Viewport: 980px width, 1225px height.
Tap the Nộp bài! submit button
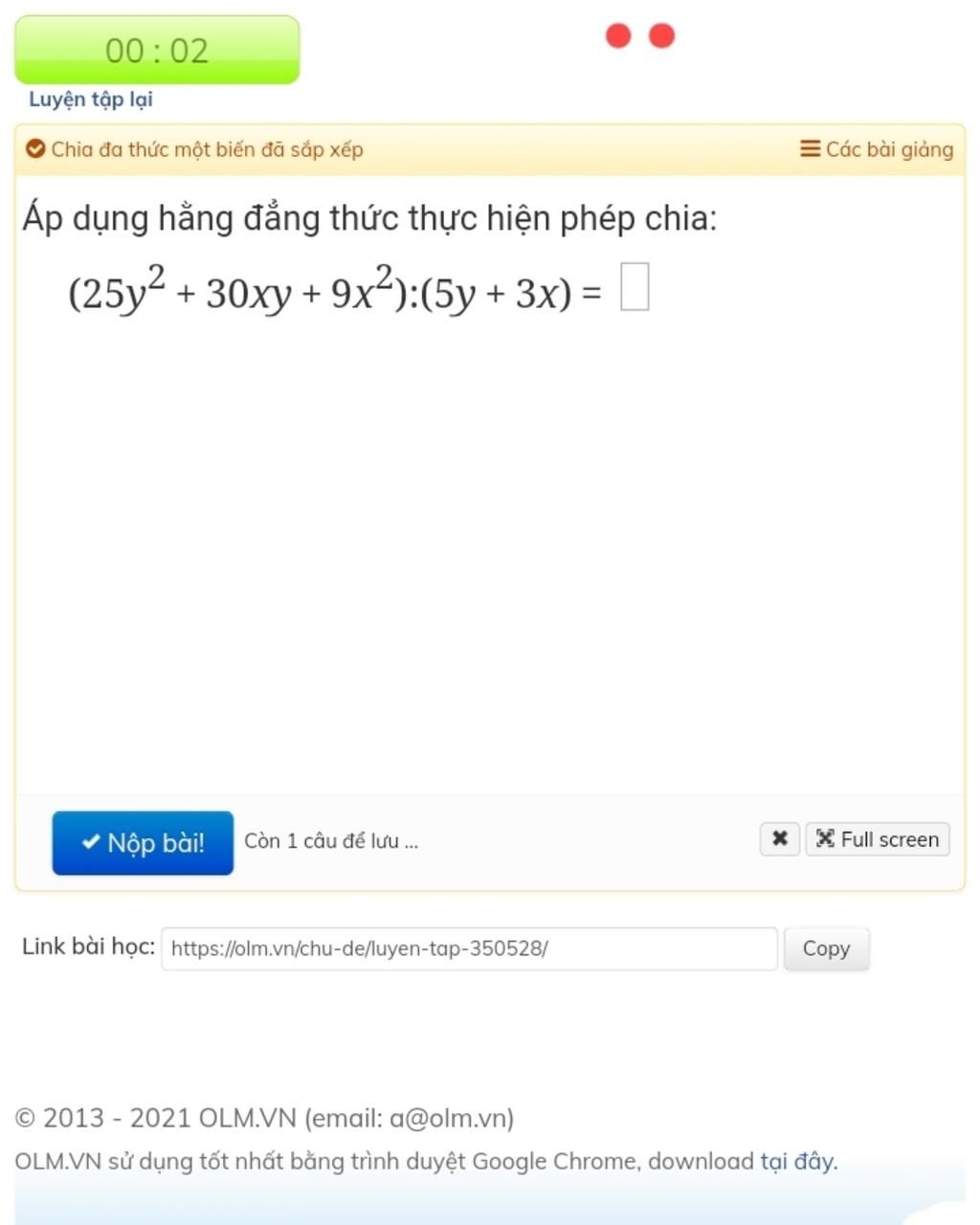143,843
